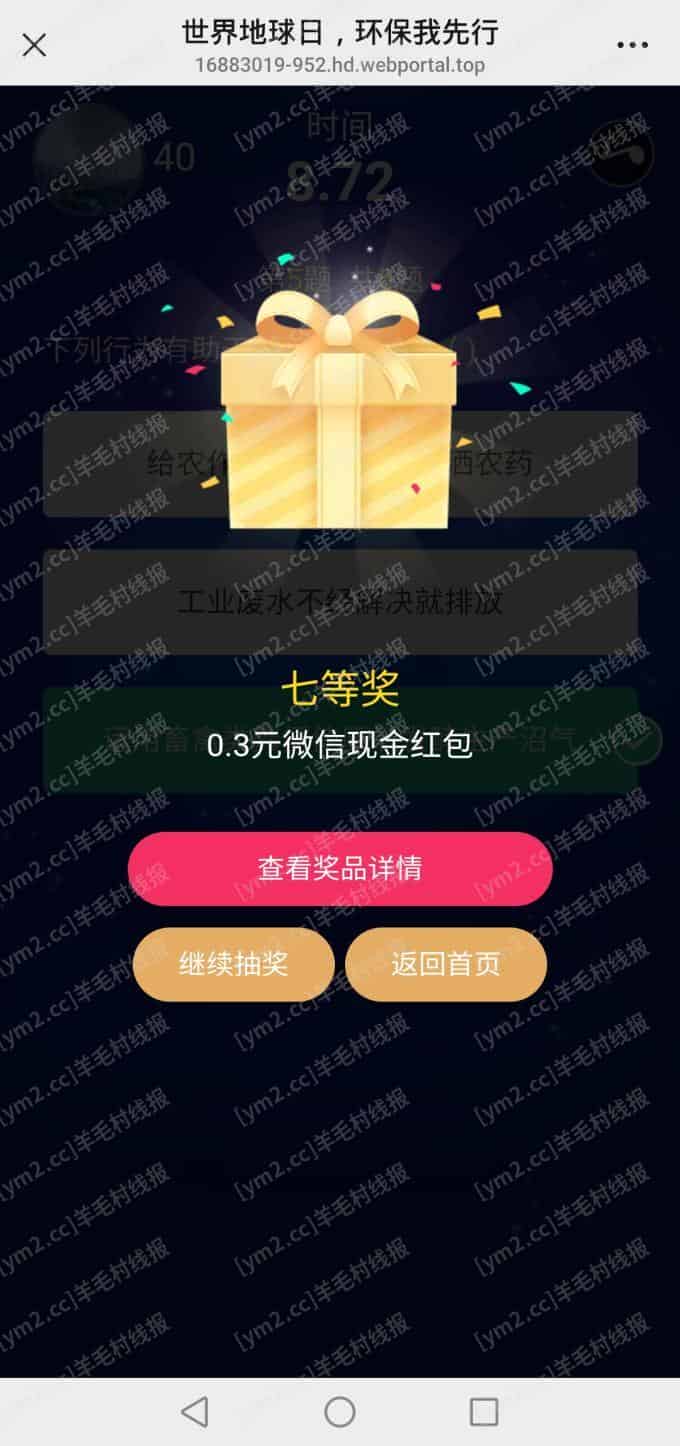680x1446 pixels.
Task: Close the webpage with the X icon
Action: coord(34,45)
